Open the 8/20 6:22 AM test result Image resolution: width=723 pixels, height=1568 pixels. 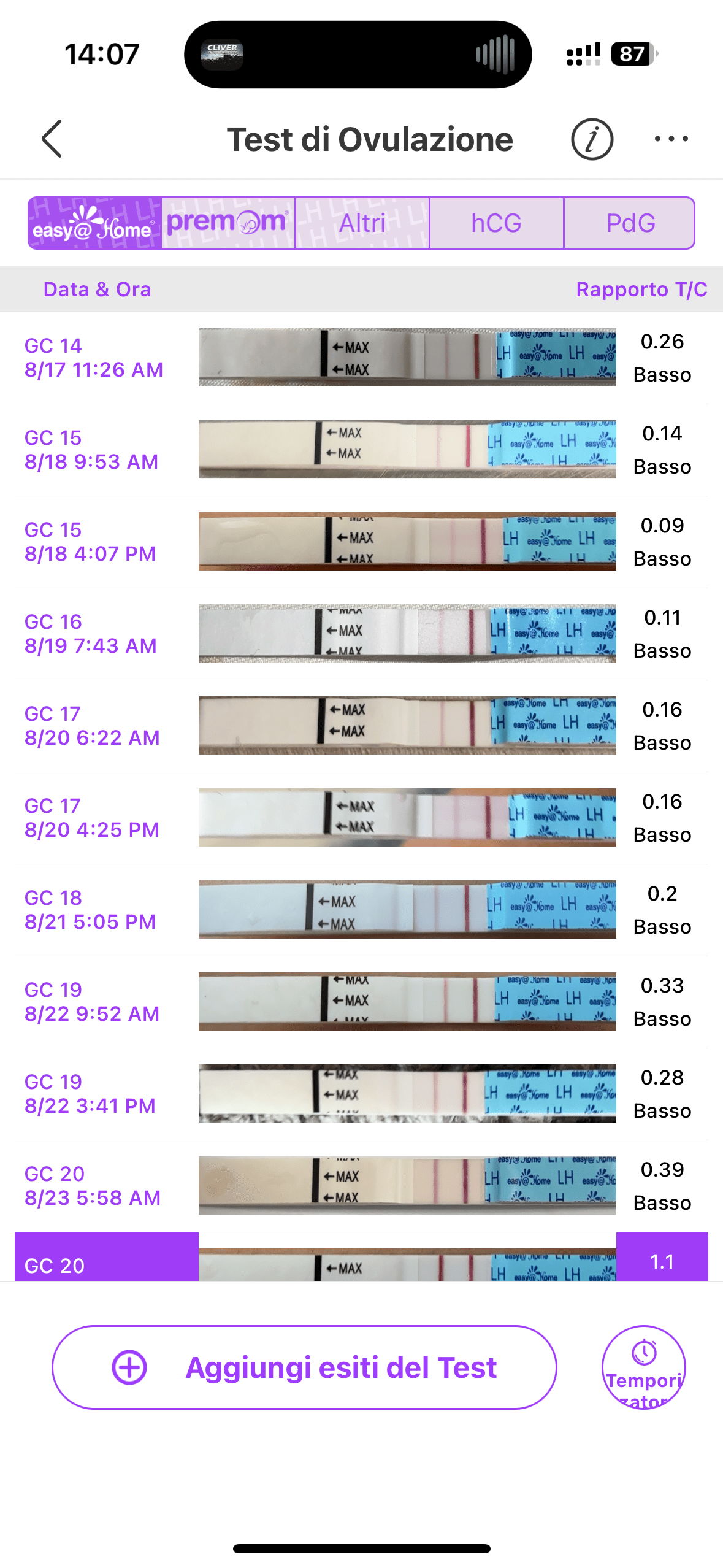click(361, 726)
